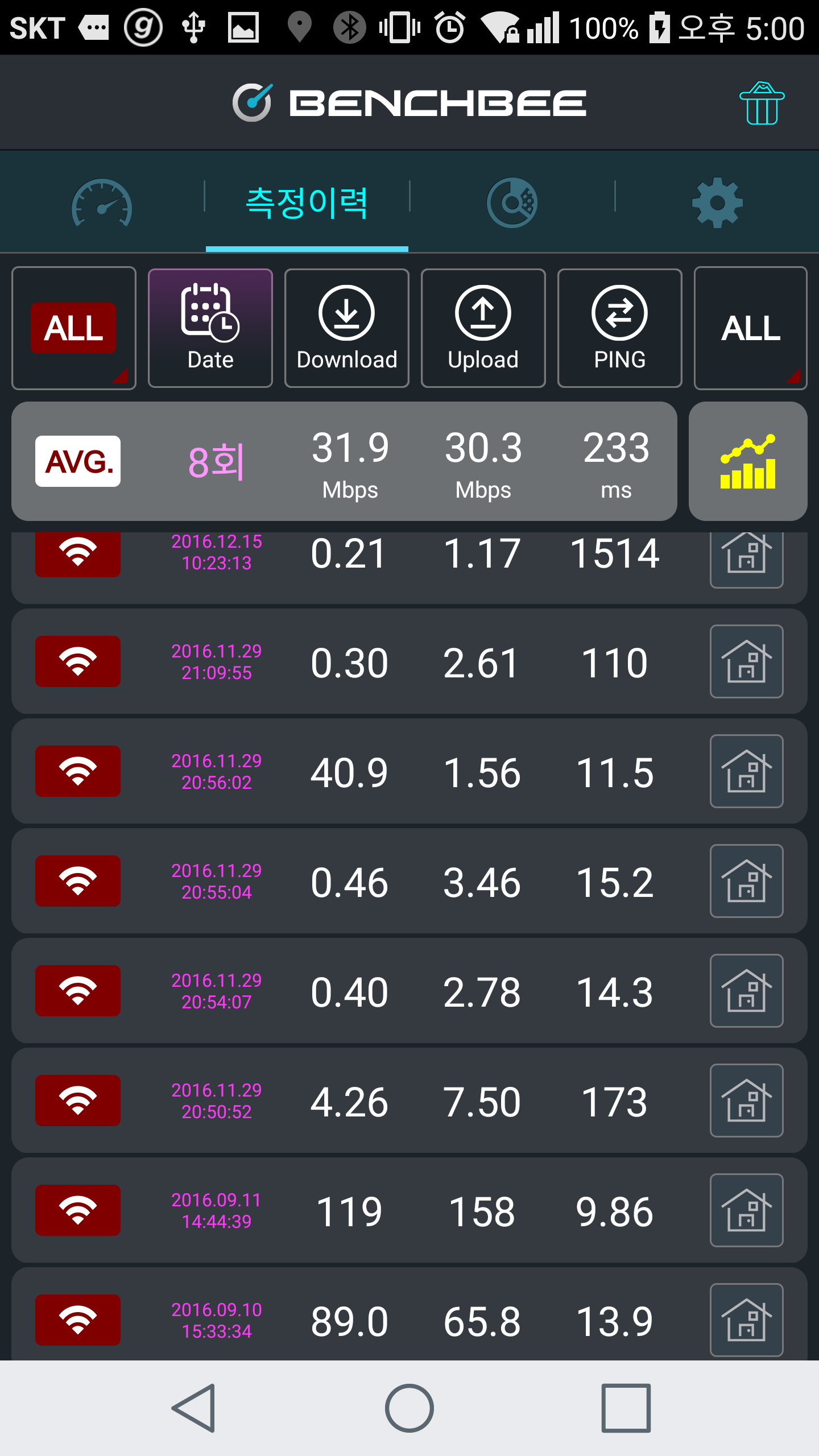Sort results by PING
This screenshot has height=1456, width=819.
pos(620,328)
